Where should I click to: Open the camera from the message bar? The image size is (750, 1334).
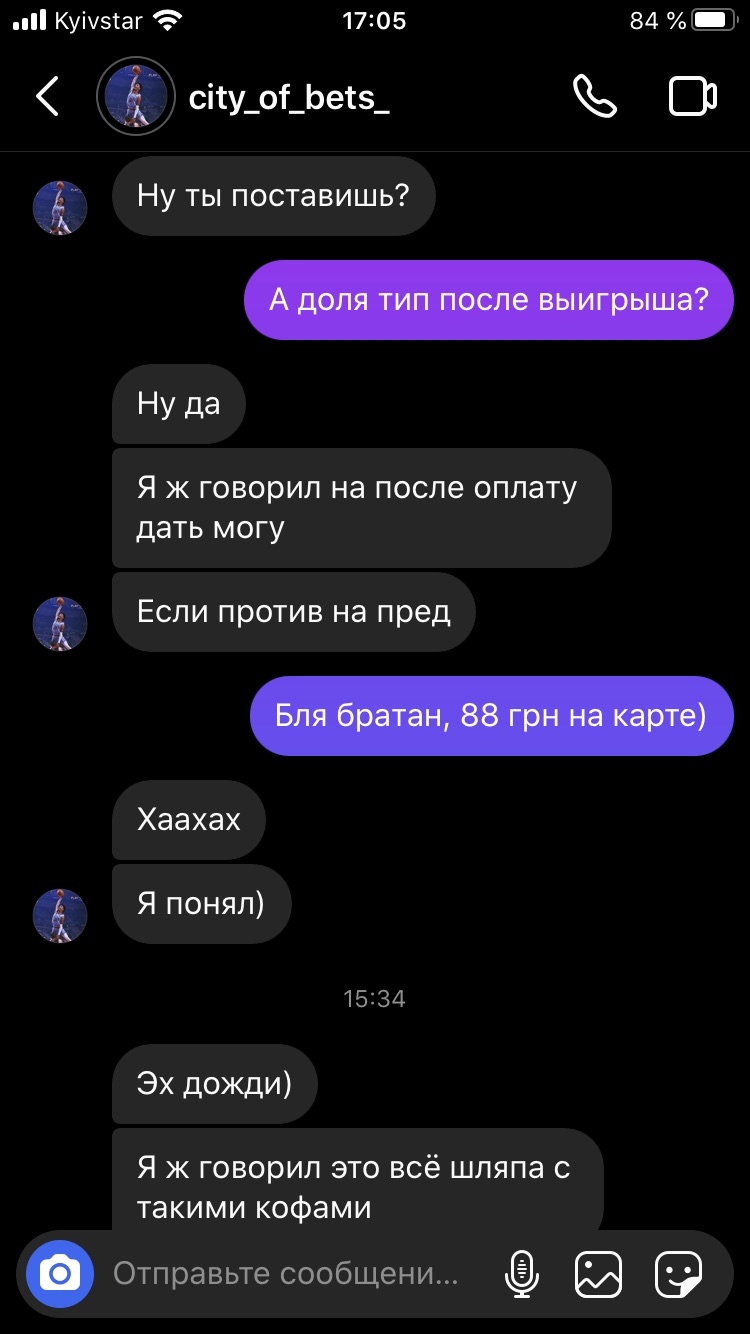coord(60,1274)
